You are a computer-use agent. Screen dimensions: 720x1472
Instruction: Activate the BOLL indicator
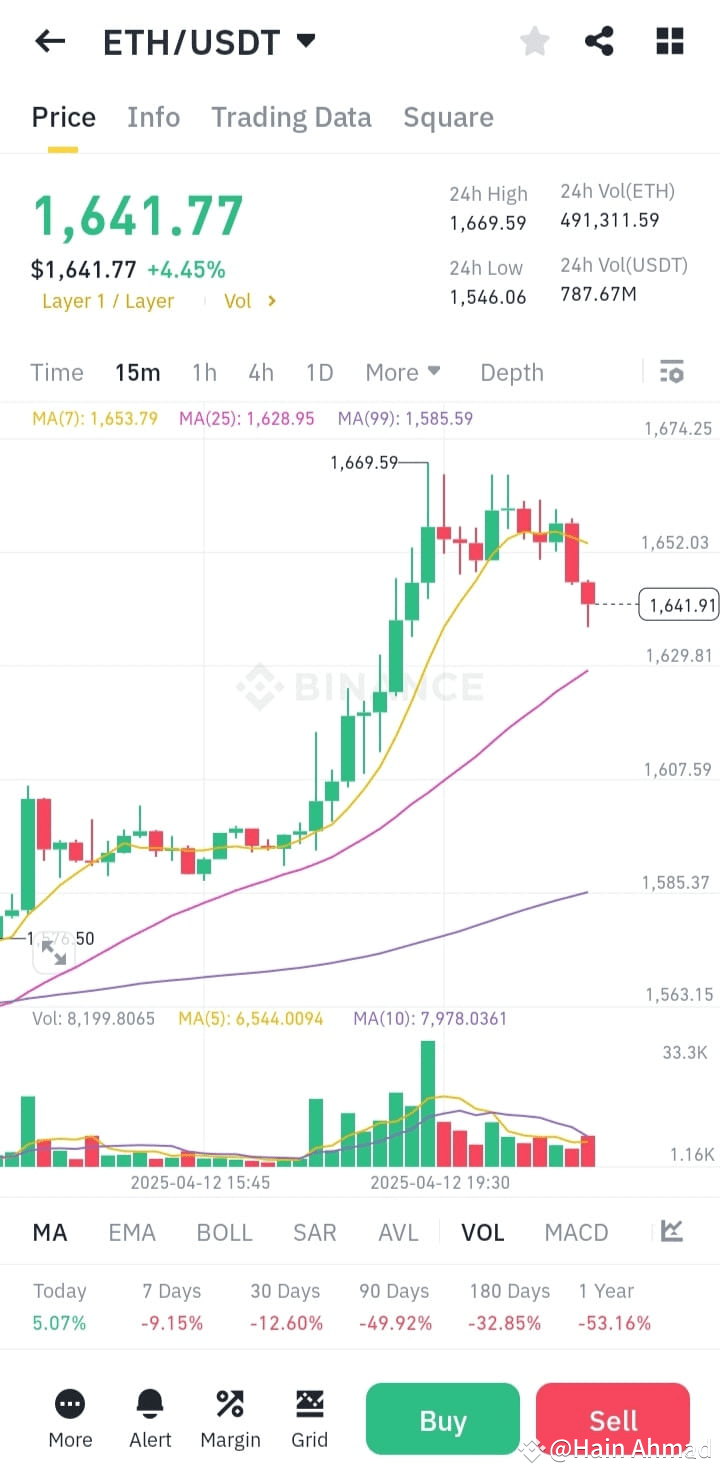click(x=224, y=1232)
